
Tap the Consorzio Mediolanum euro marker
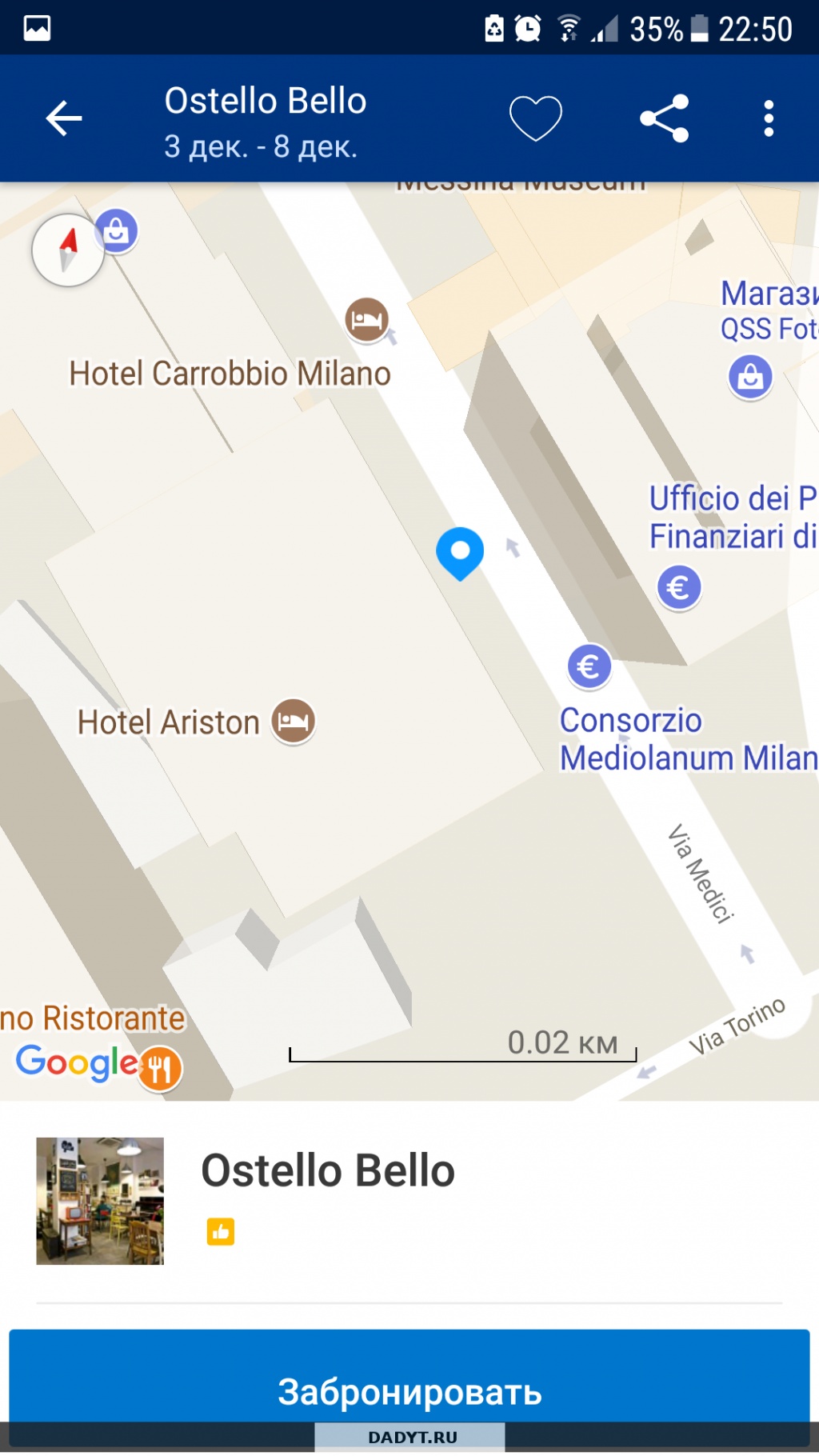(589, 666)
